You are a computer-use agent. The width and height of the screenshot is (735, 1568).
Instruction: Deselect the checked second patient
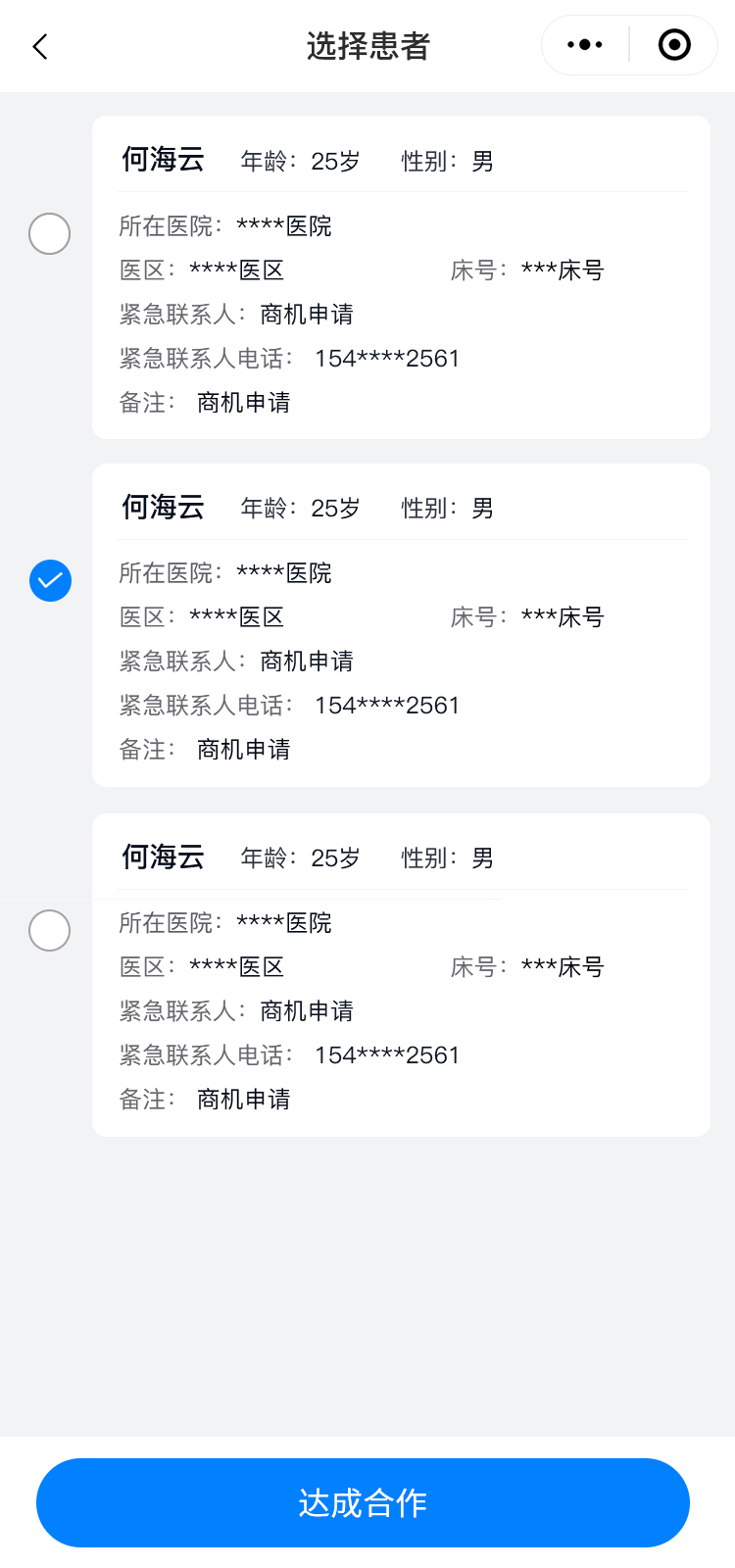click(50, 581)
